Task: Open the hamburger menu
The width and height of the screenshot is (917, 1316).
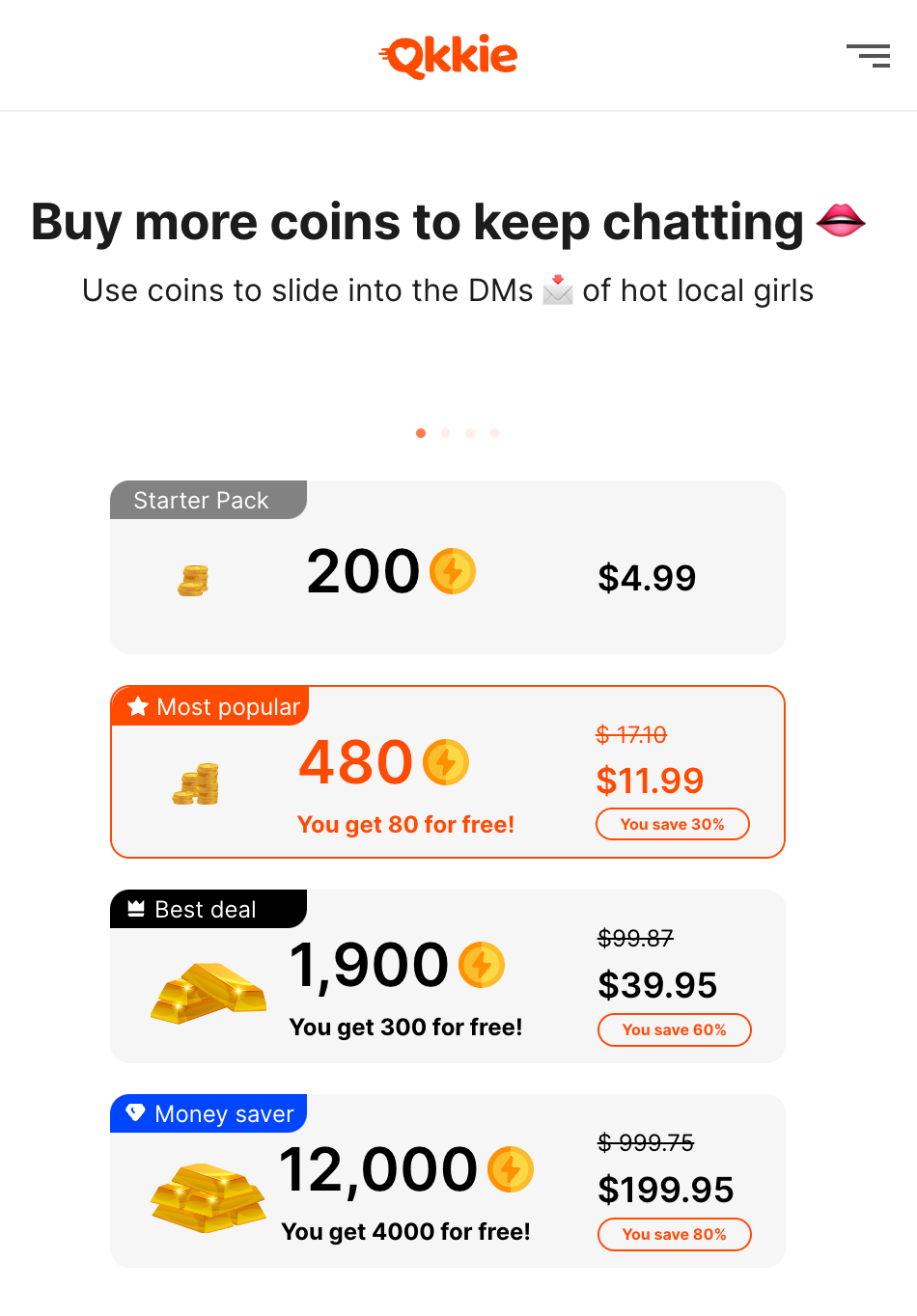Action: click(x=868, y=56)
